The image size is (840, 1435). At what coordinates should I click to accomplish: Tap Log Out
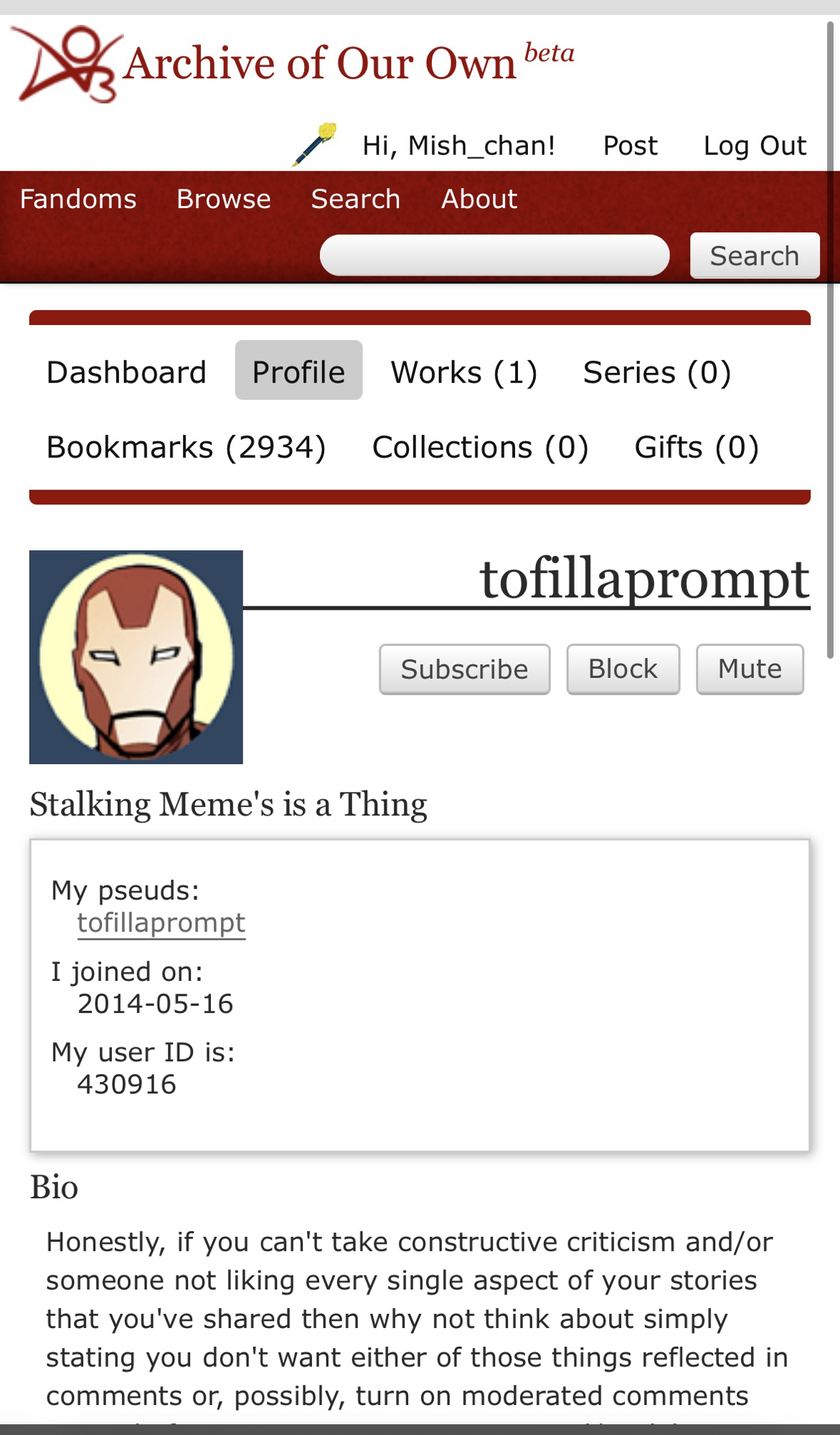point(754,146)
